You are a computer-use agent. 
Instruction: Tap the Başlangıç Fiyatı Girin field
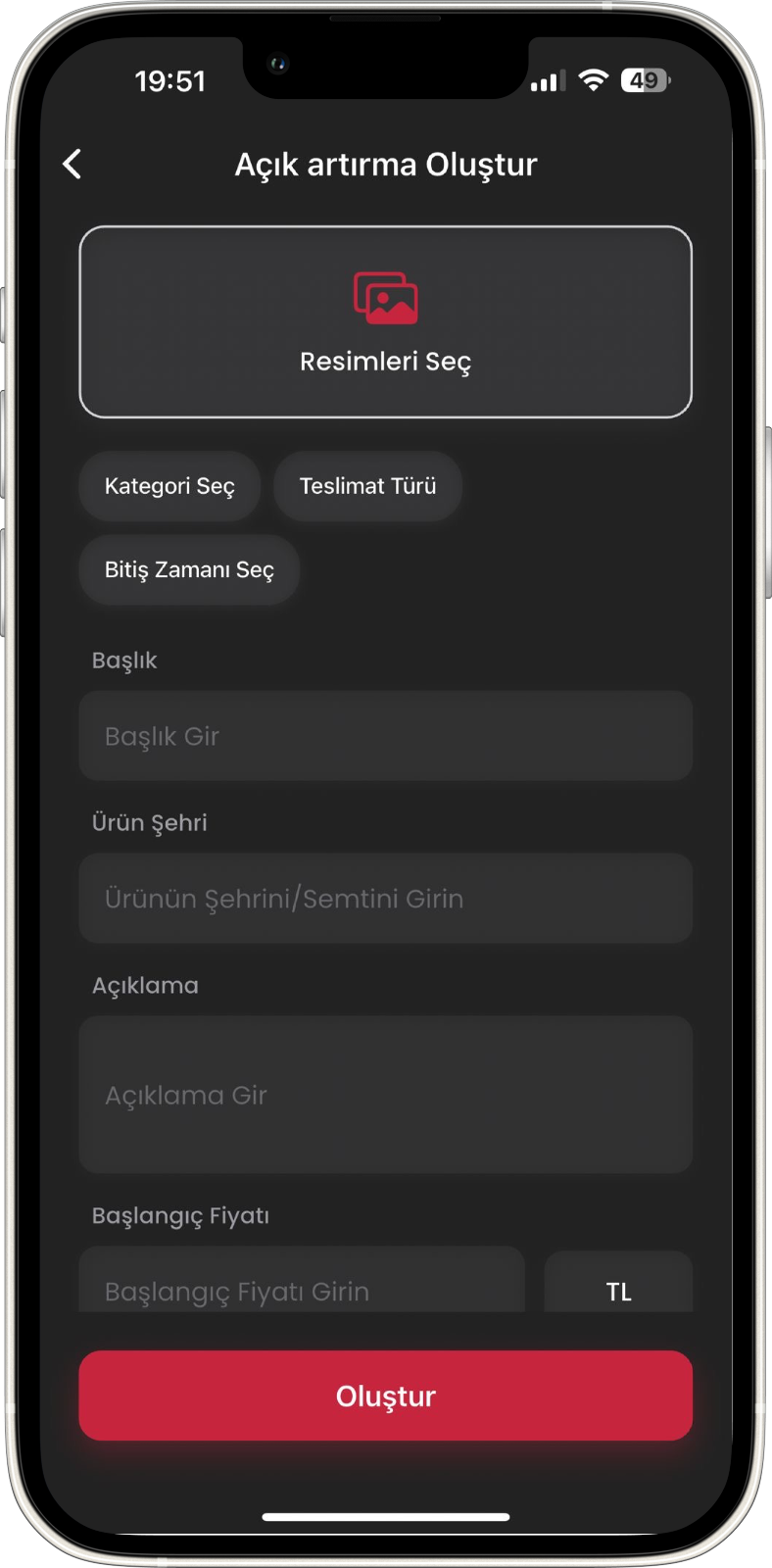pyautogui.click(x=301, y=1284)
